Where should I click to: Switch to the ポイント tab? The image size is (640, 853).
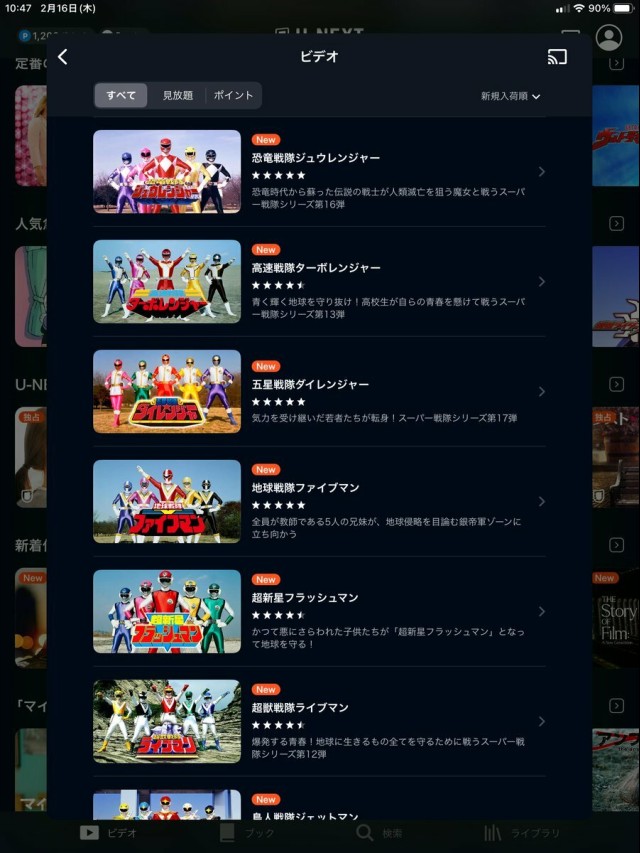pyautogui.click(x=234, y=96)
